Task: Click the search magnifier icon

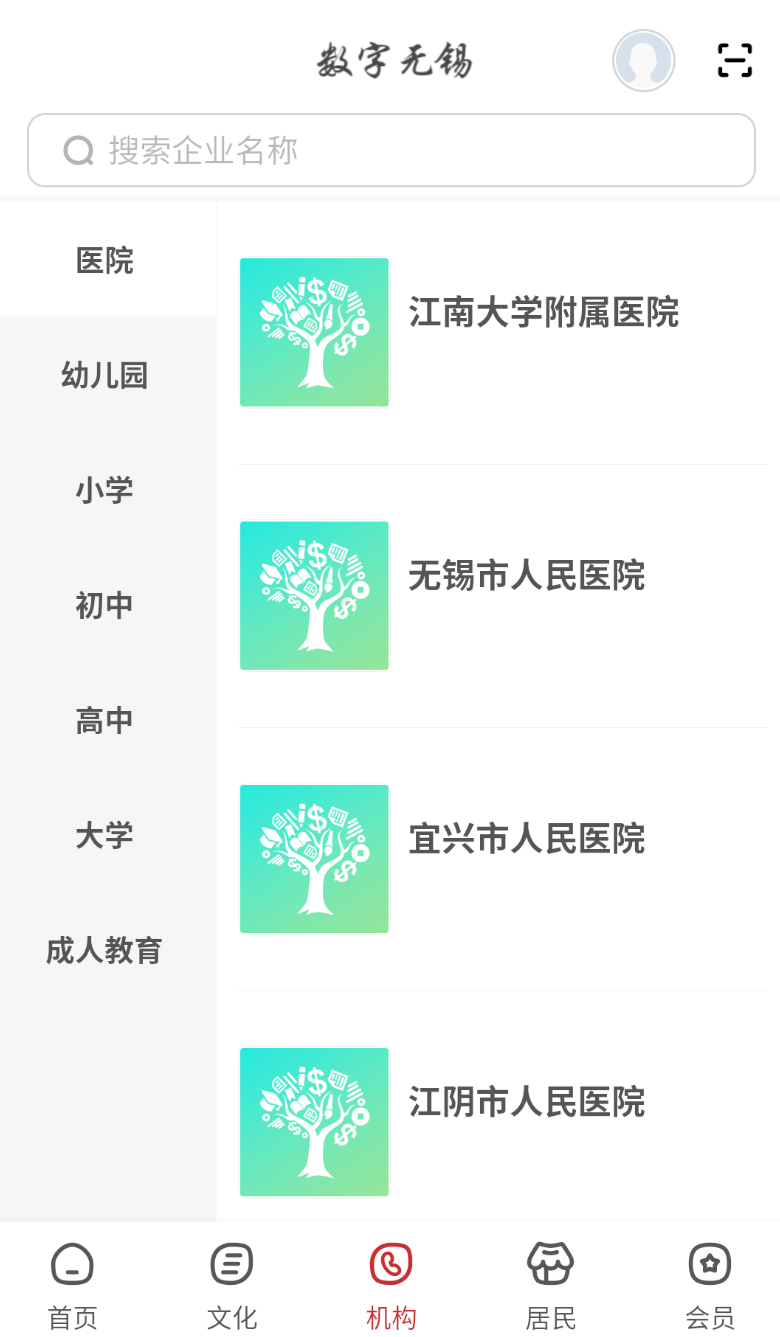Action: click(x=78, y=150)
